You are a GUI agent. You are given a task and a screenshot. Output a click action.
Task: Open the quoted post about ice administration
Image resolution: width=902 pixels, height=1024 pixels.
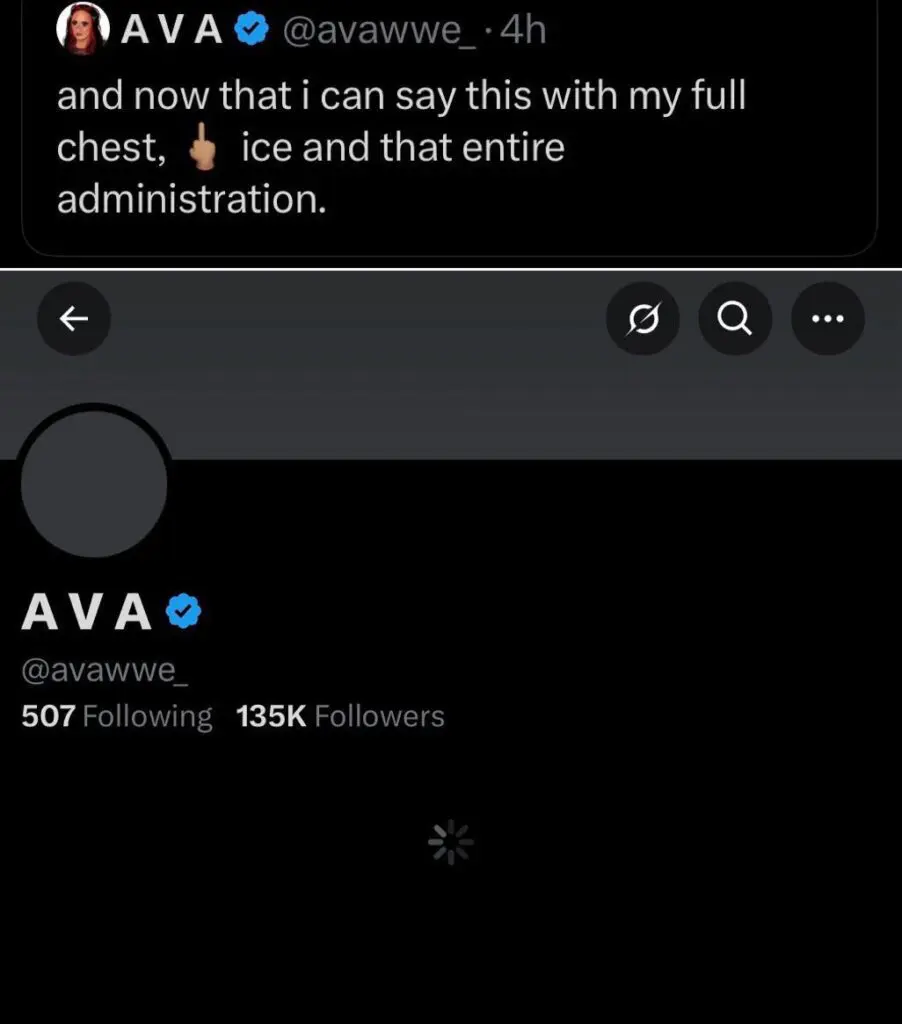tap(400, 148)
